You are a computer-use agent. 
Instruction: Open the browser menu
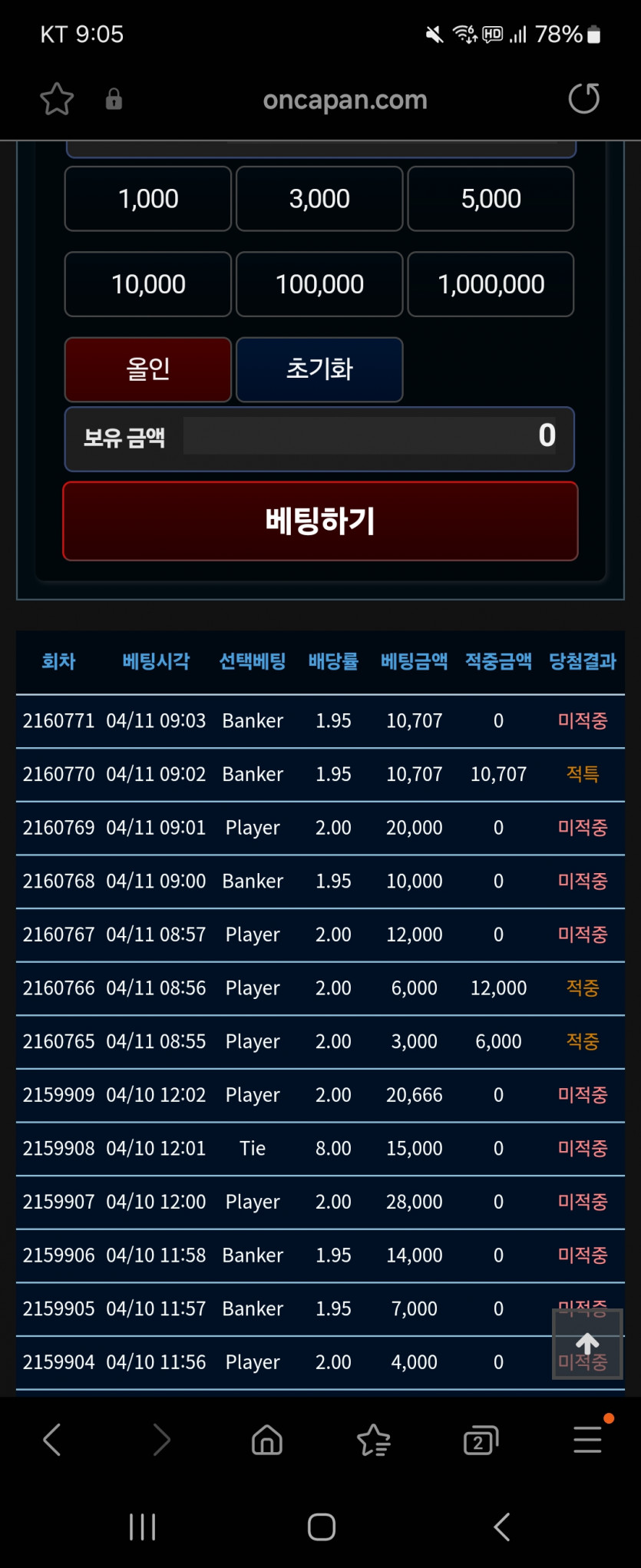(588, 1439)
